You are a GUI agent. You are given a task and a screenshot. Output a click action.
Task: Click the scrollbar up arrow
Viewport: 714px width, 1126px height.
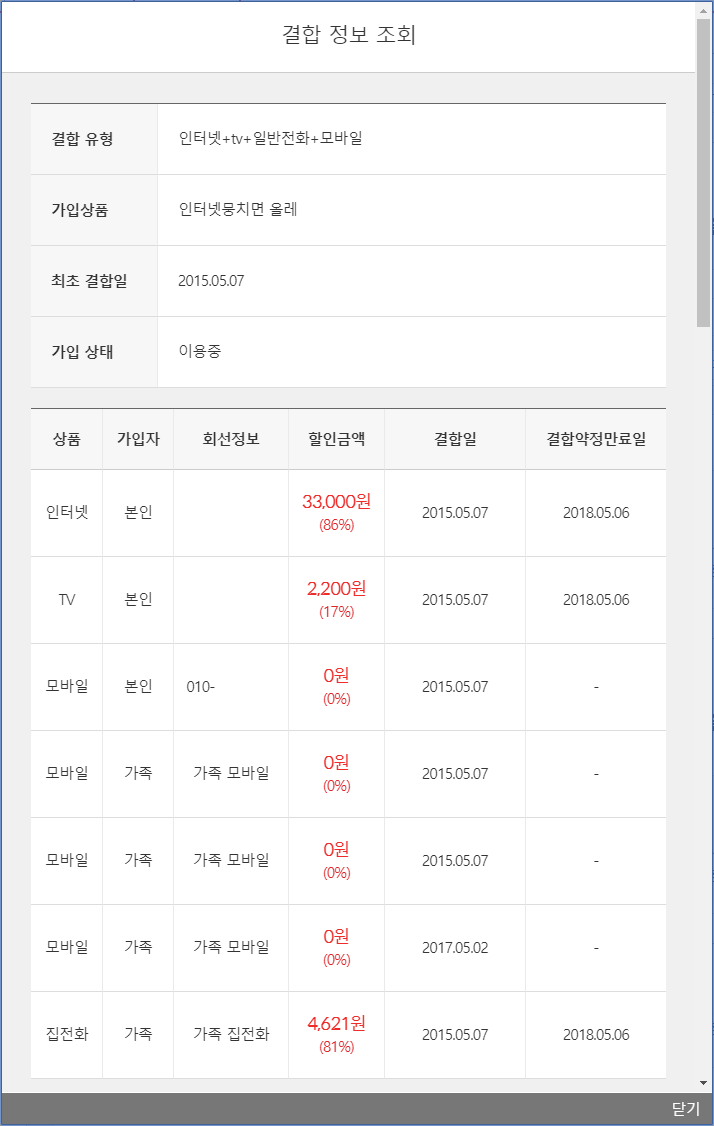click(704, 9)
